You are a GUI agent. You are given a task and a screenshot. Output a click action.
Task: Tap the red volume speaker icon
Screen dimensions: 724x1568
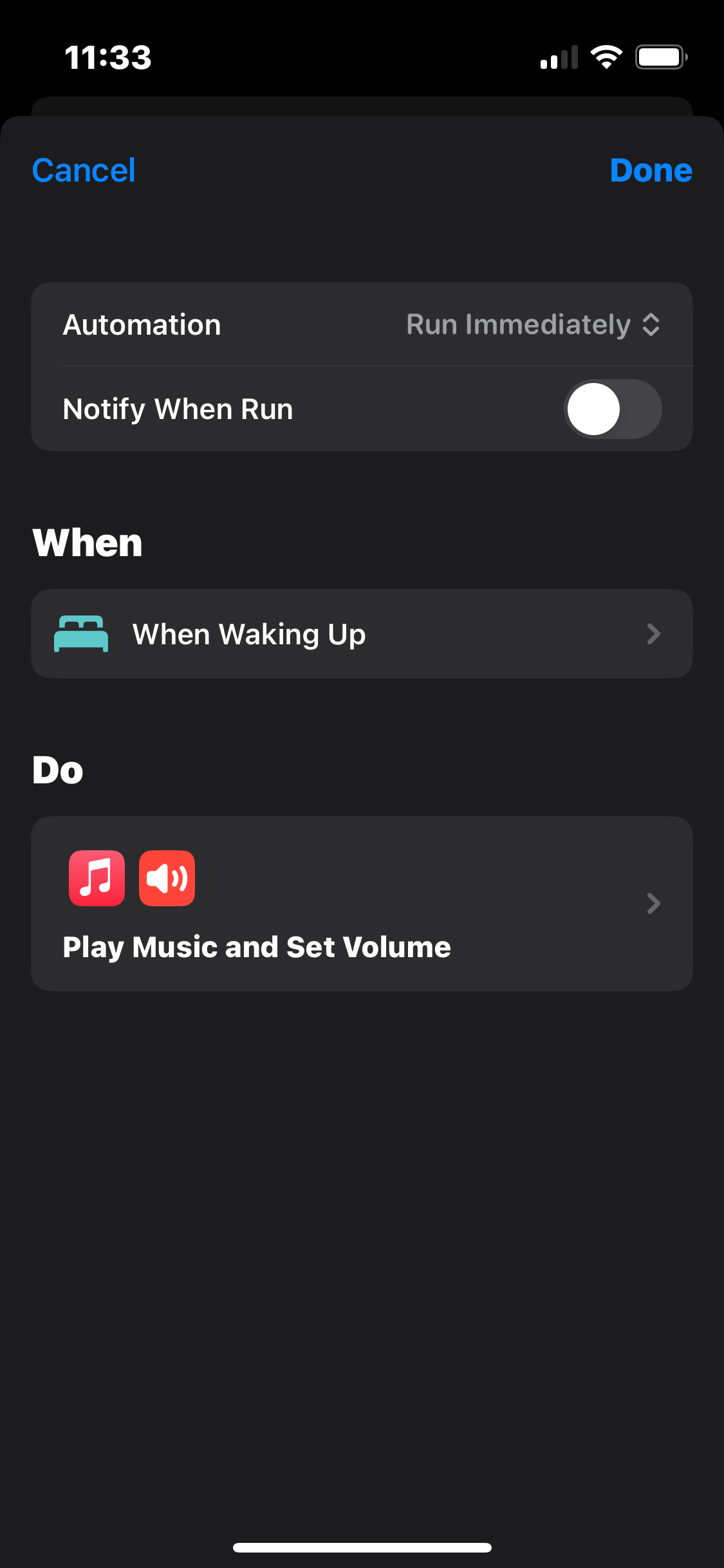click(x=167, y=877)
